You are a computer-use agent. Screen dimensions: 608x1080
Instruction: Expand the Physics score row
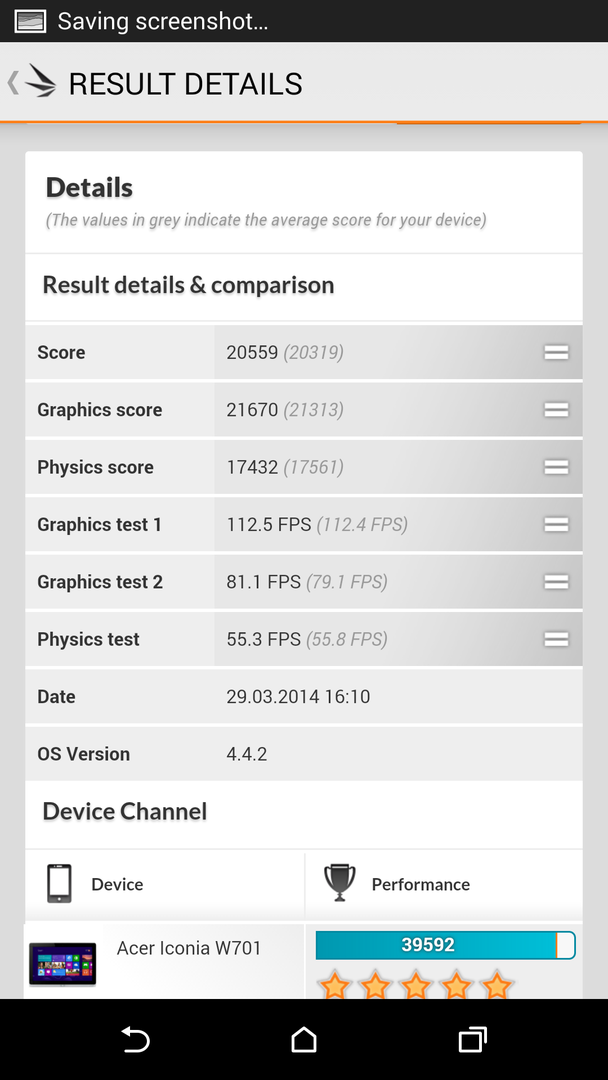556,467
